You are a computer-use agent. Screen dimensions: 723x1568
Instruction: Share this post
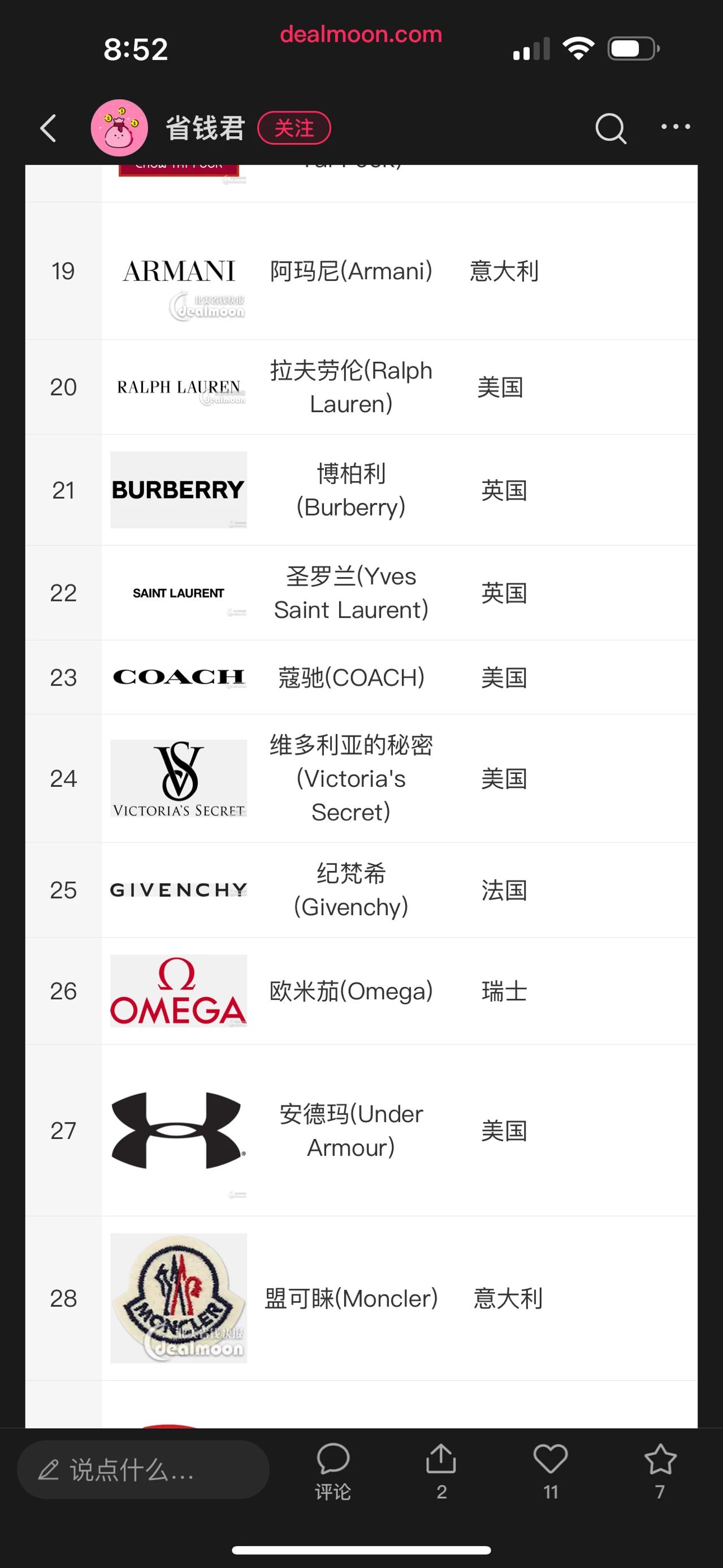point(441,1471)
